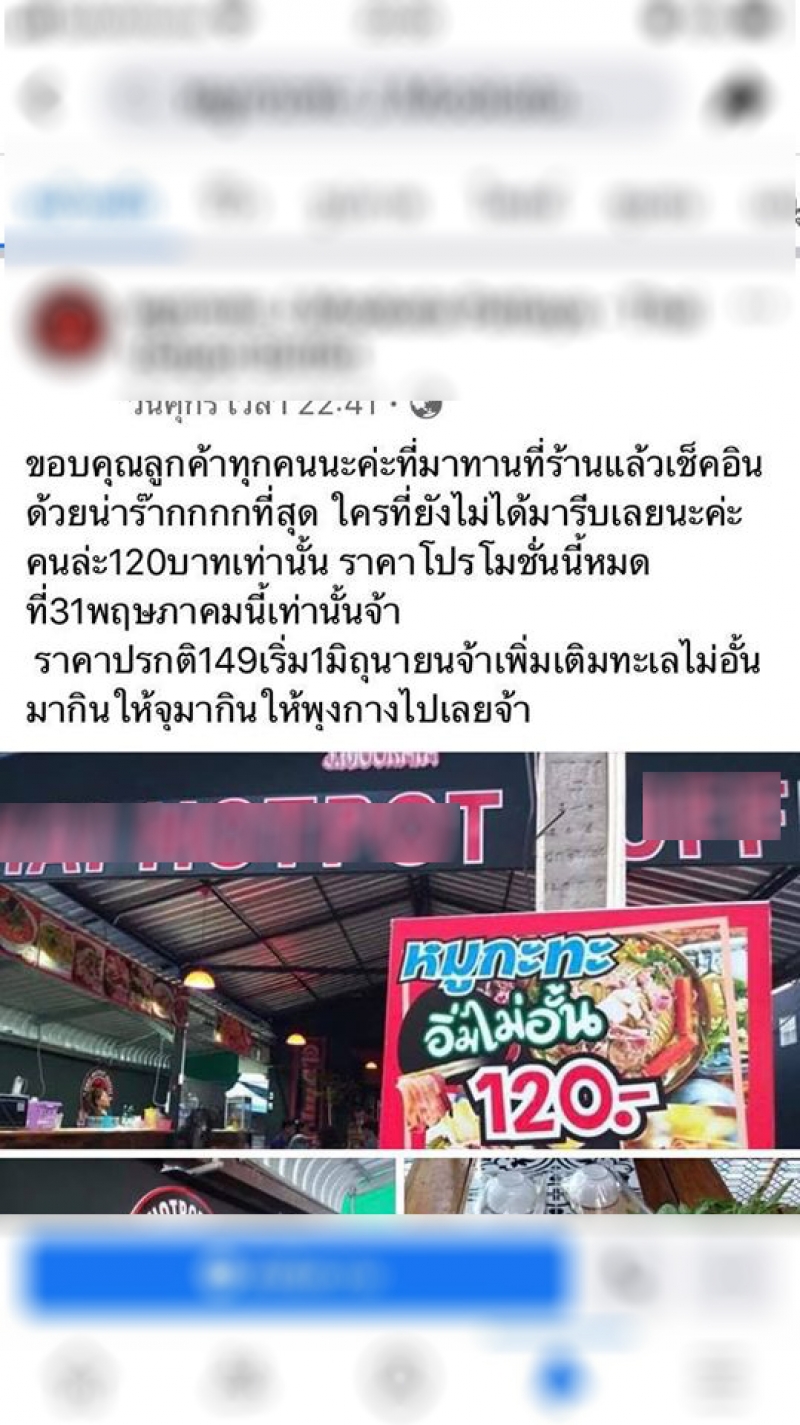Open the lower-left storefront photo
The image size is (800, 1425).
pos(198,1187)
